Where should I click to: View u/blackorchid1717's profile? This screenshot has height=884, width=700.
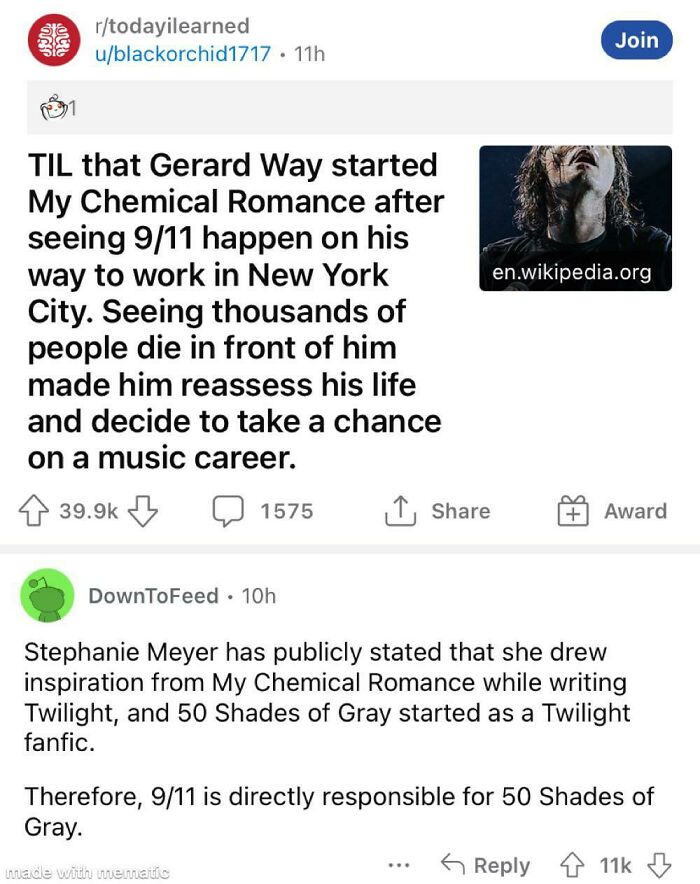click(x=182, y=53)
